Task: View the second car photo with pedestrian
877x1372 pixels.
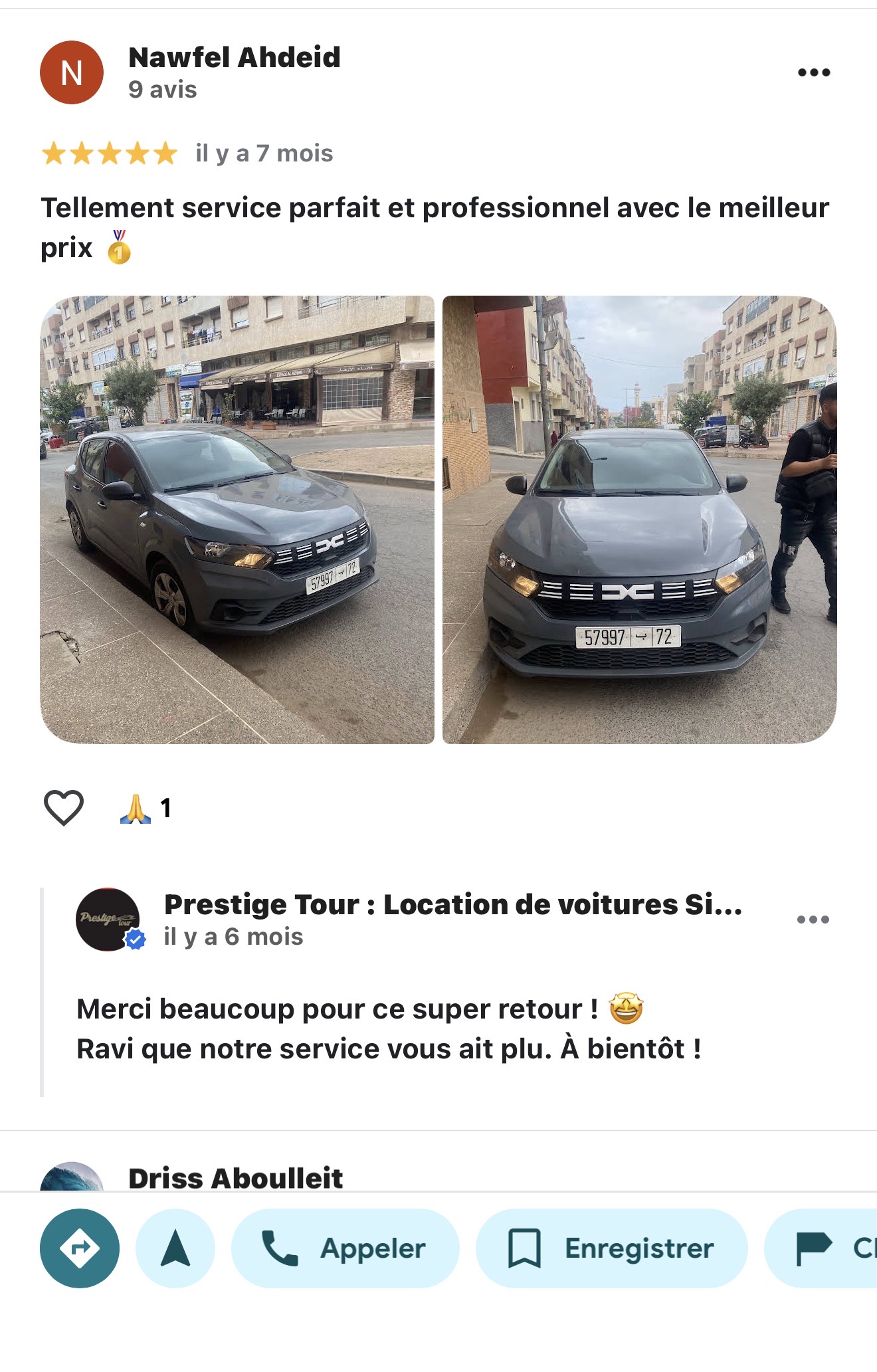Action: (x=639, y=519)
